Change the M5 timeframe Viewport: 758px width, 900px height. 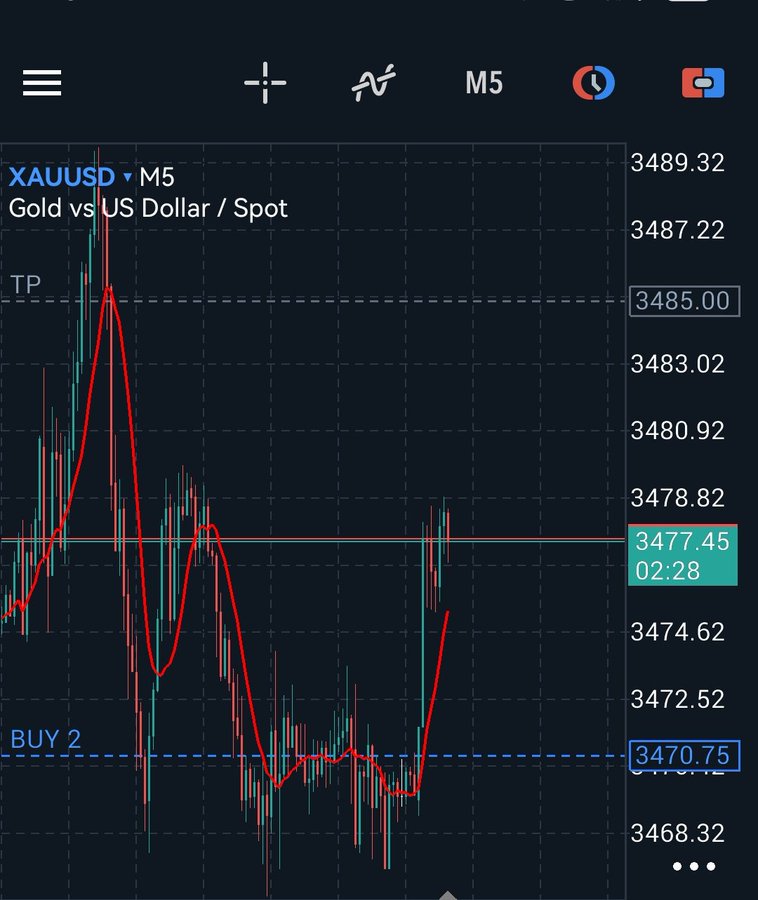pyautogui.click(x=484, y=83)
